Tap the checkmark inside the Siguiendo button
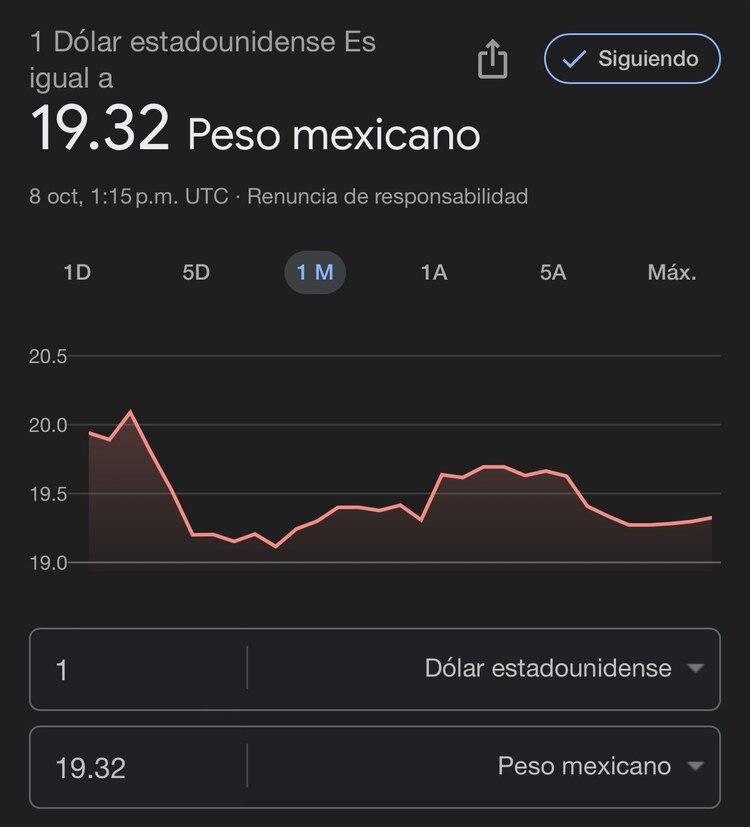The image size is (750, 827). [572, 59]
